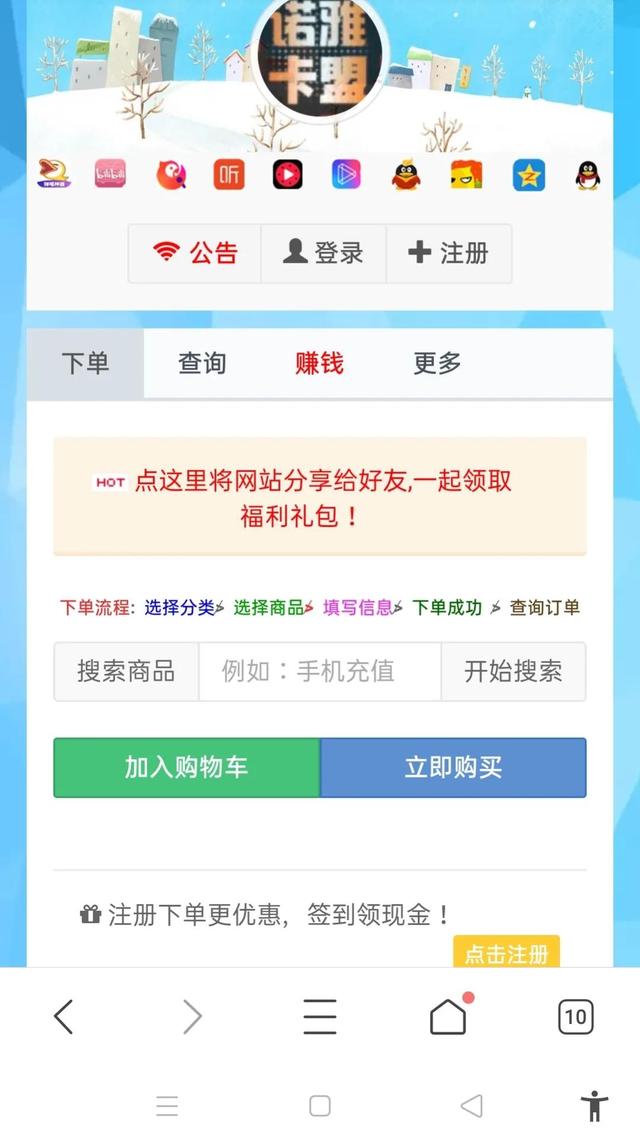Go back with the browser back arrow
The height and width of the screenshot is (1145, 640).
[63, 1017]
